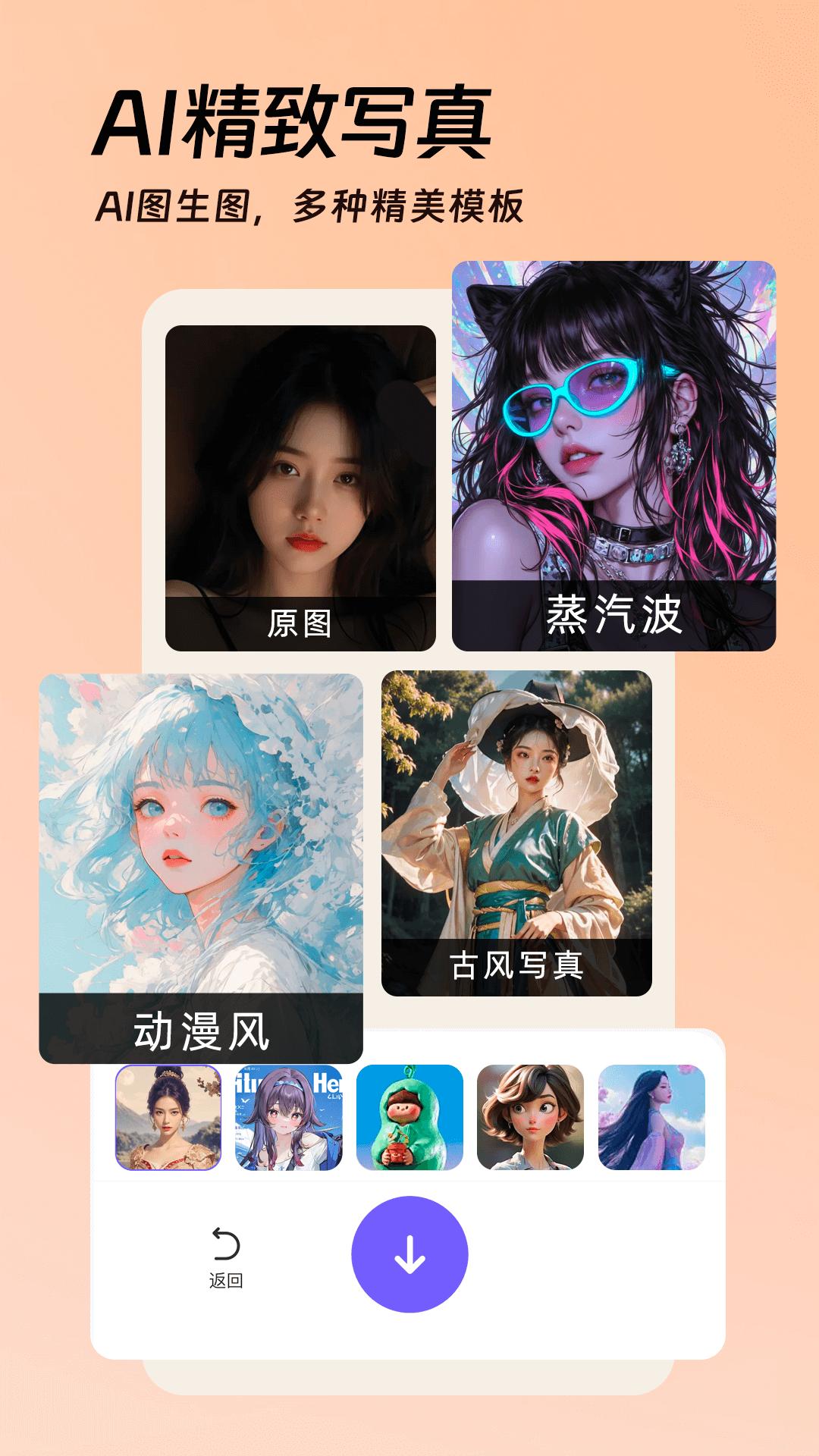Click the 蒸汽波 label bar
Screen dimensions: 819x1456
614,617
